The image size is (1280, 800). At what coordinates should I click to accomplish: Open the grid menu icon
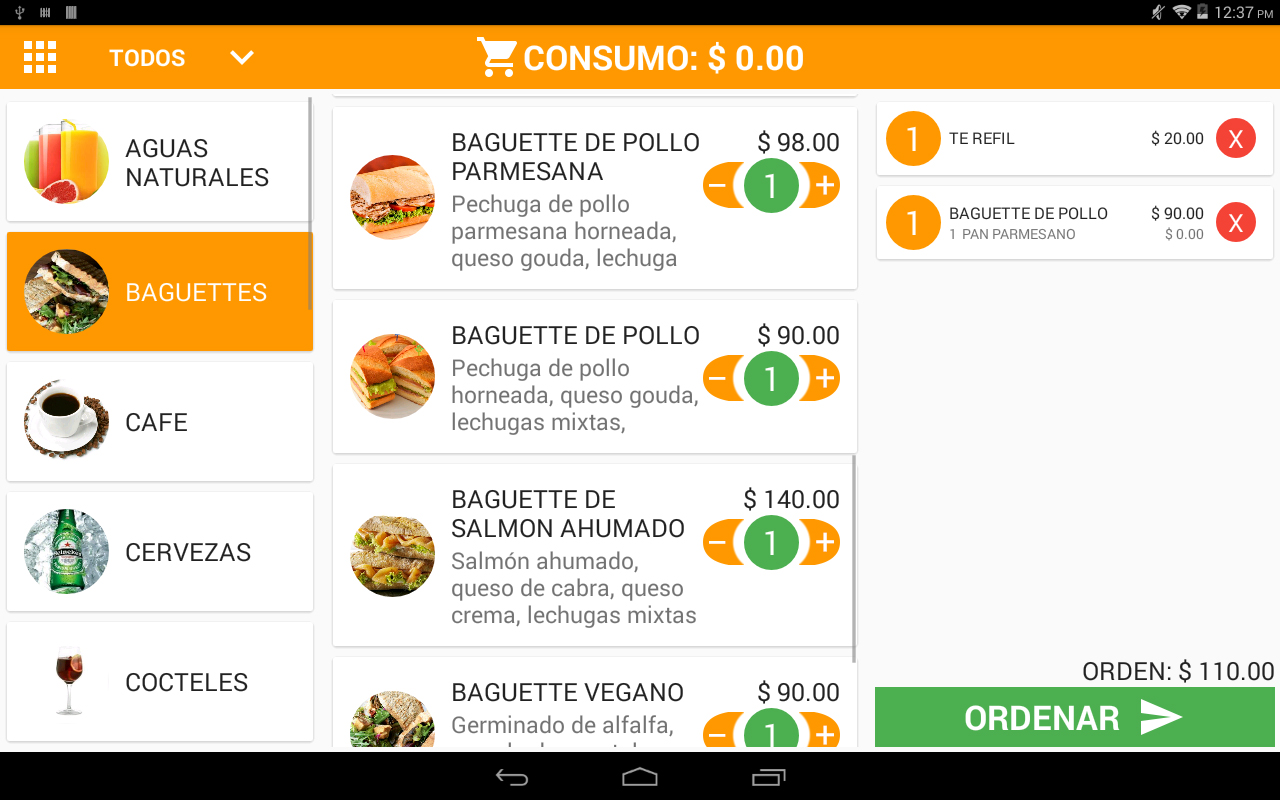40,57
